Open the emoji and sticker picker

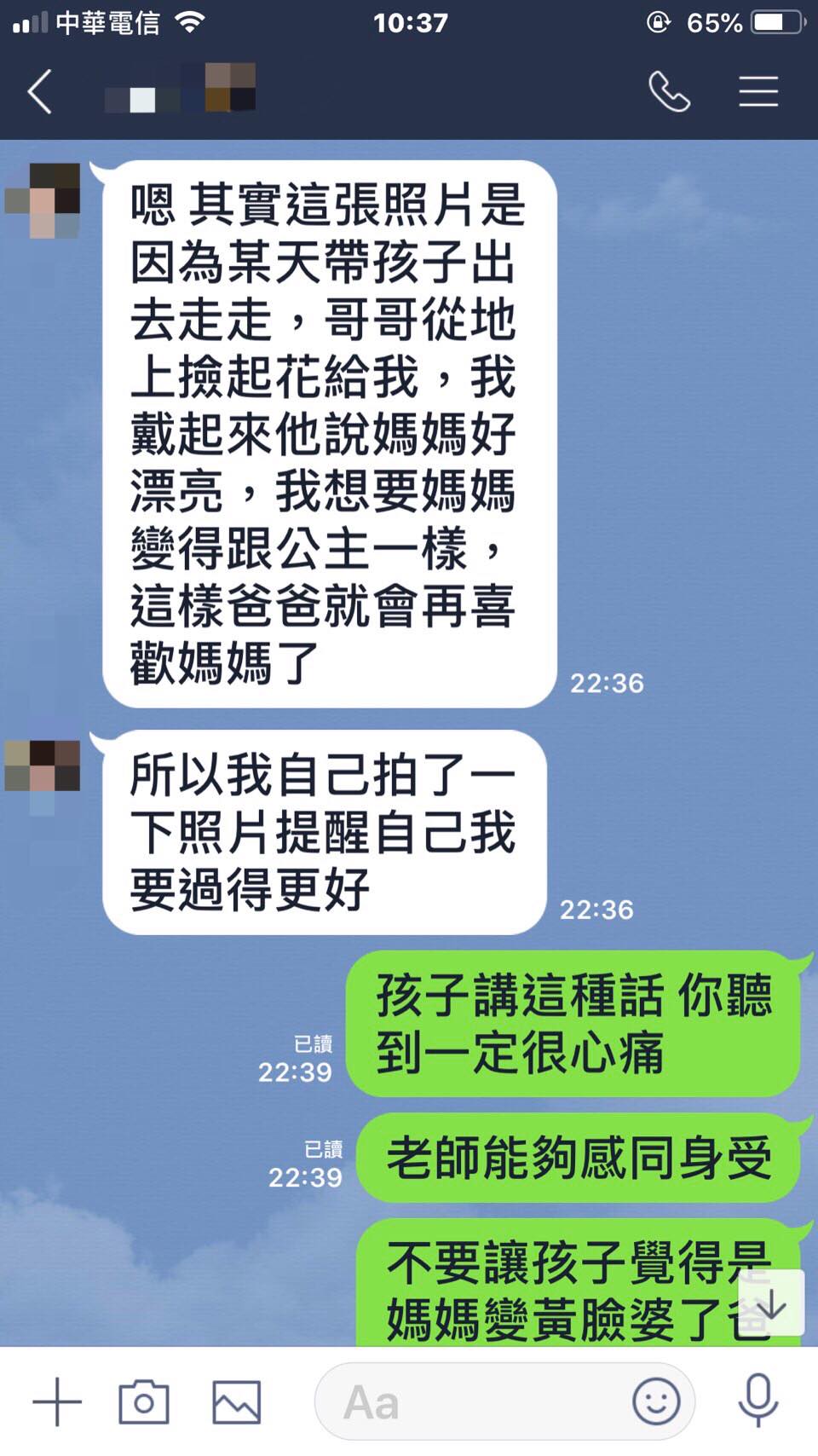656,1401
